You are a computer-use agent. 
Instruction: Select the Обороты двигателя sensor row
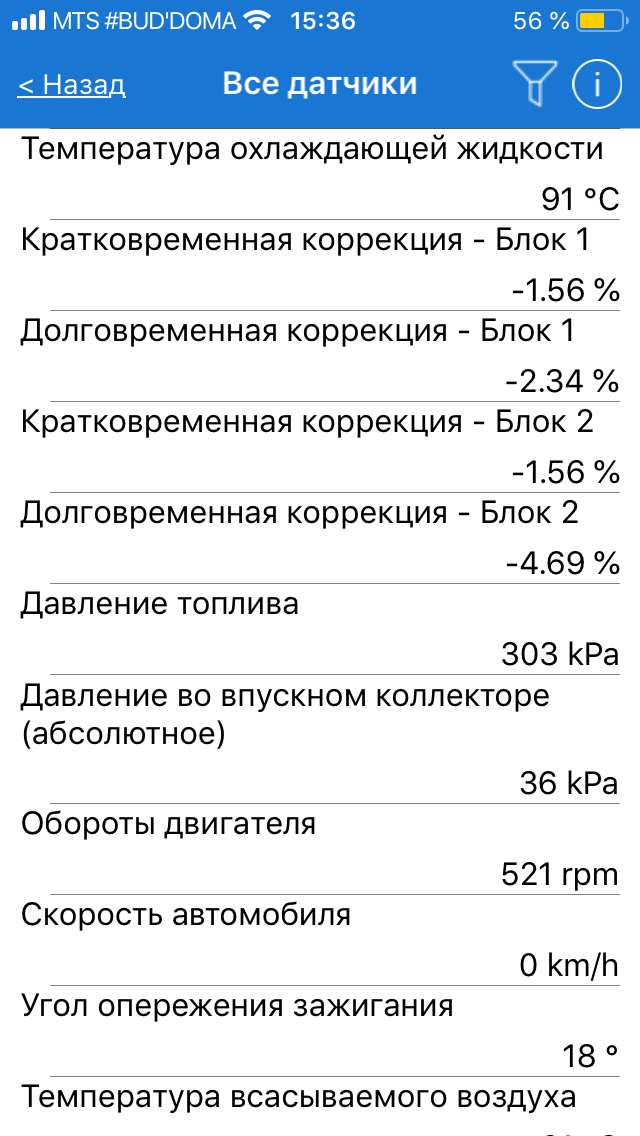click(x=320, y=848)
